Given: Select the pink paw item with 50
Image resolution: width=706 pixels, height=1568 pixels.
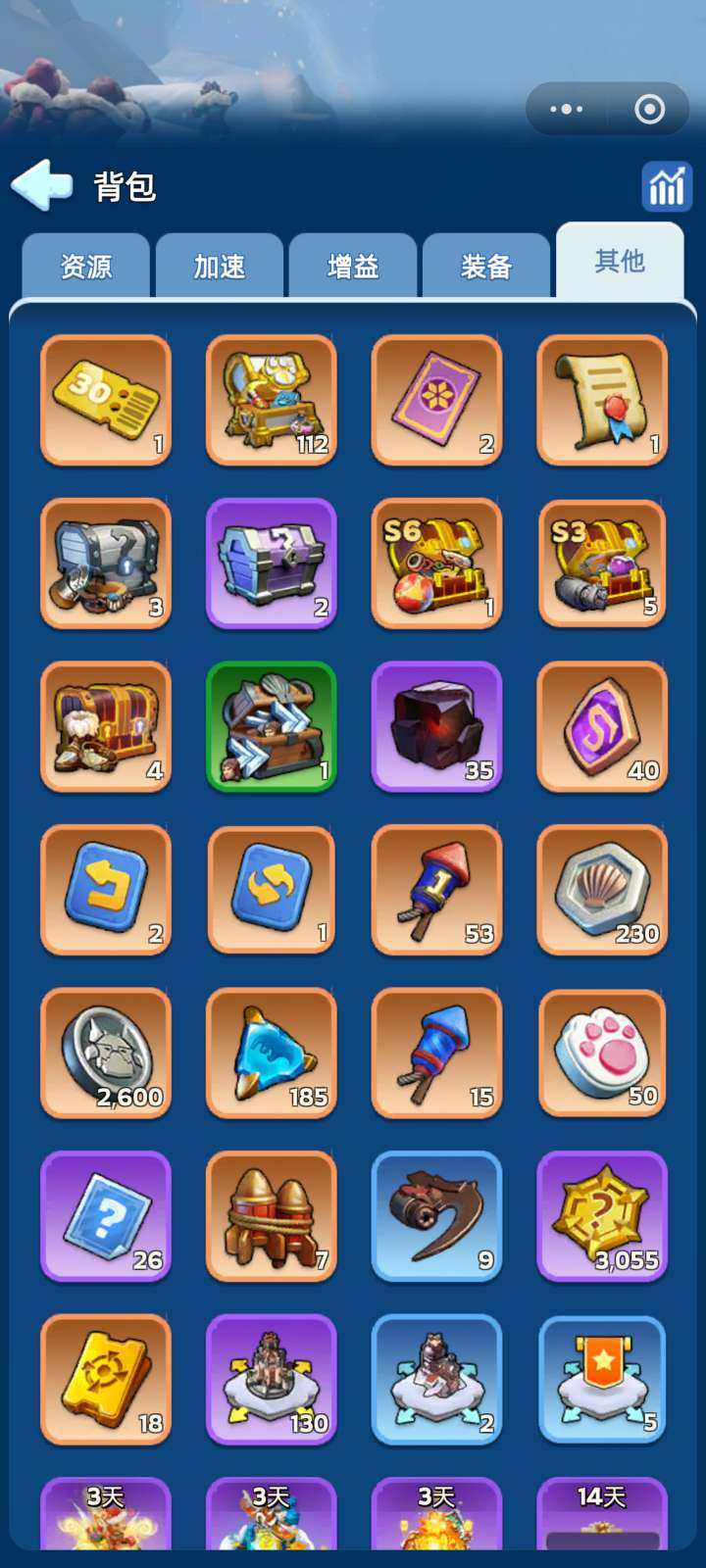Looking at the screenshot, I should click(602, 1053).
